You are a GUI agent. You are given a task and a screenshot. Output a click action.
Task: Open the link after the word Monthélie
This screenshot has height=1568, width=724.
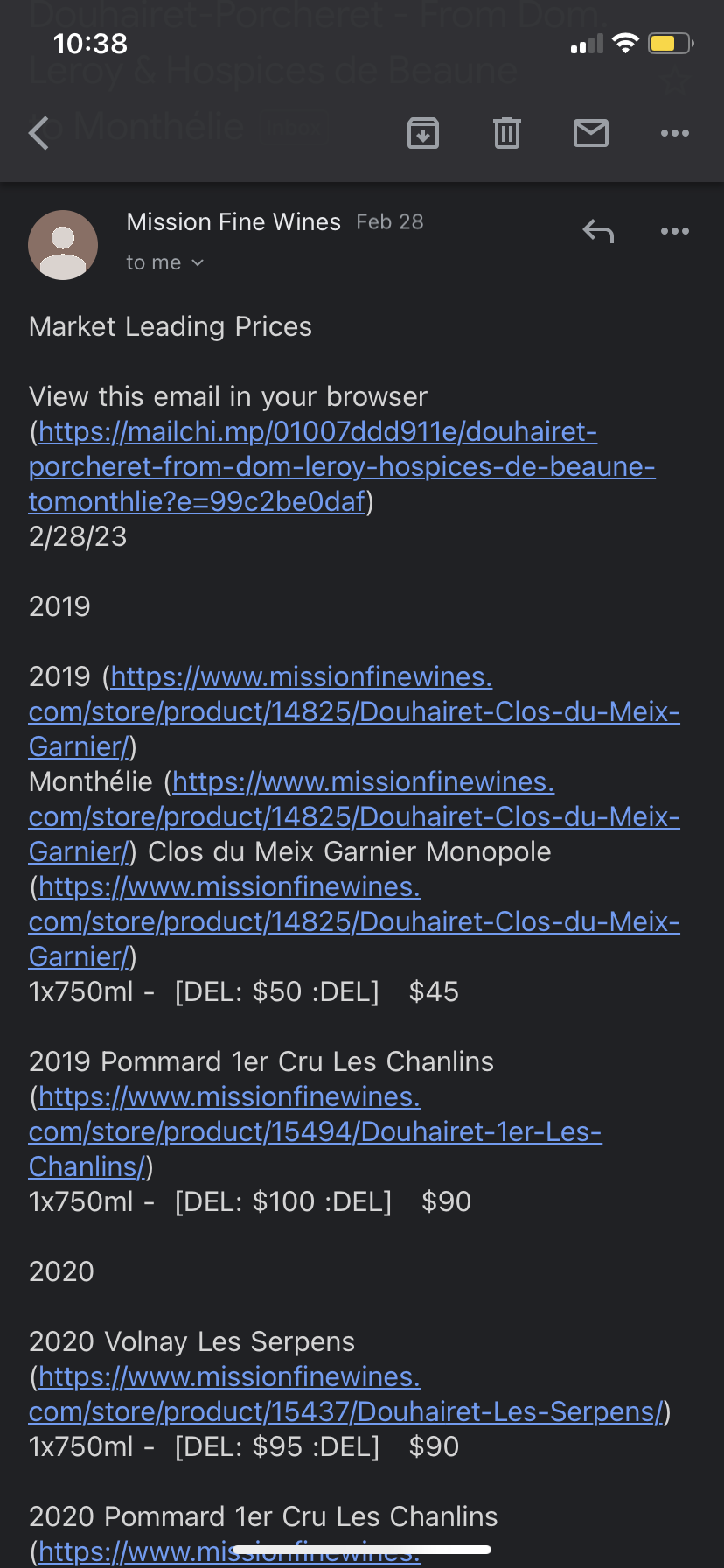pos(354,816)
